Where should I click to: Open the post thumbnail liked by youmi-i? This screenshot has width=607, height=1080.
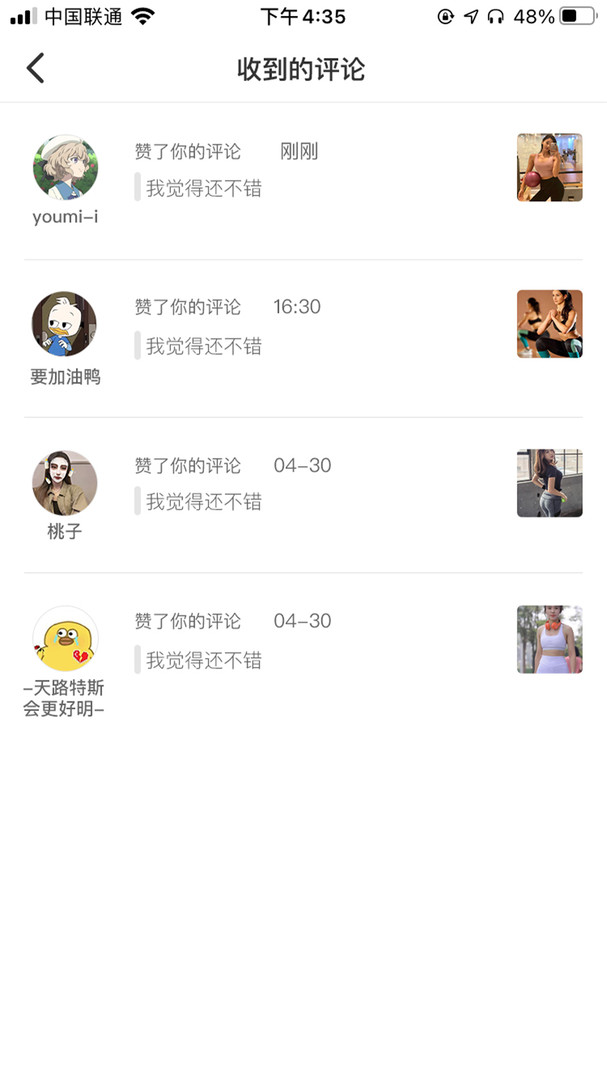(x=549, y=168)
